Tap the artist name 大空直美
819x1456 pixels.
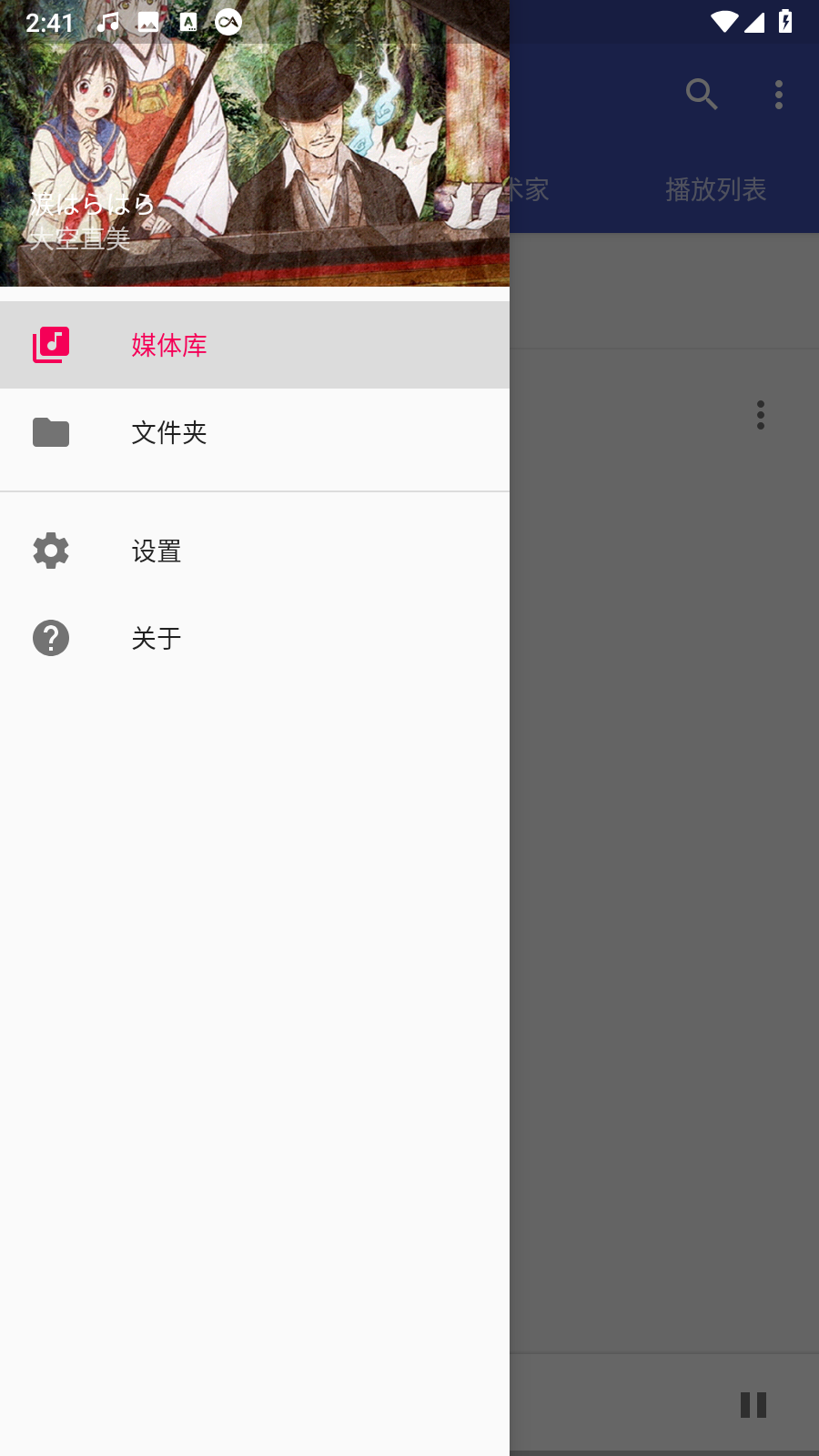pyautogui.click(x=82, y=239)
